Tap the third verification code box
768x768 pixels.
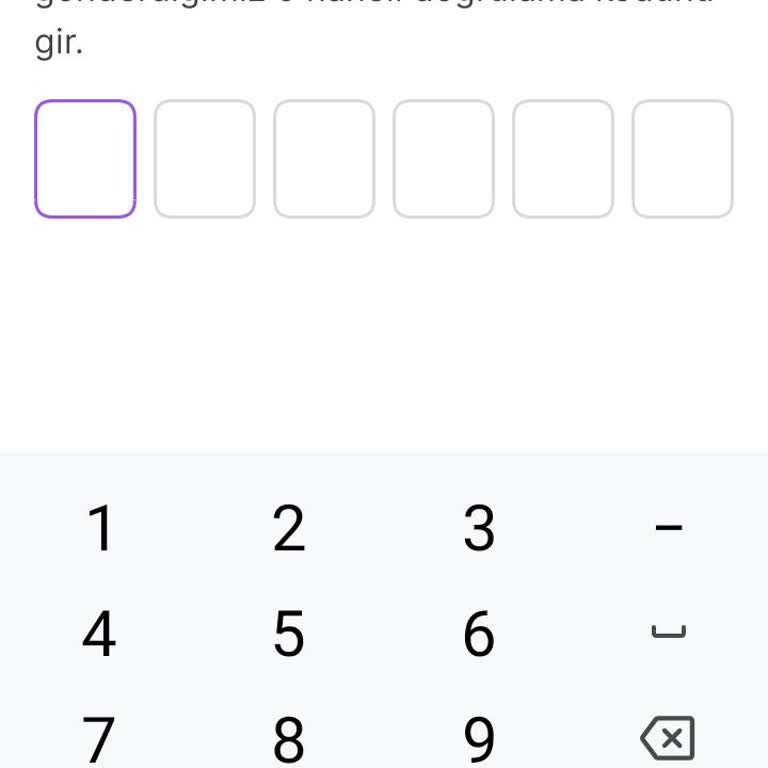[x=324, y=159]
